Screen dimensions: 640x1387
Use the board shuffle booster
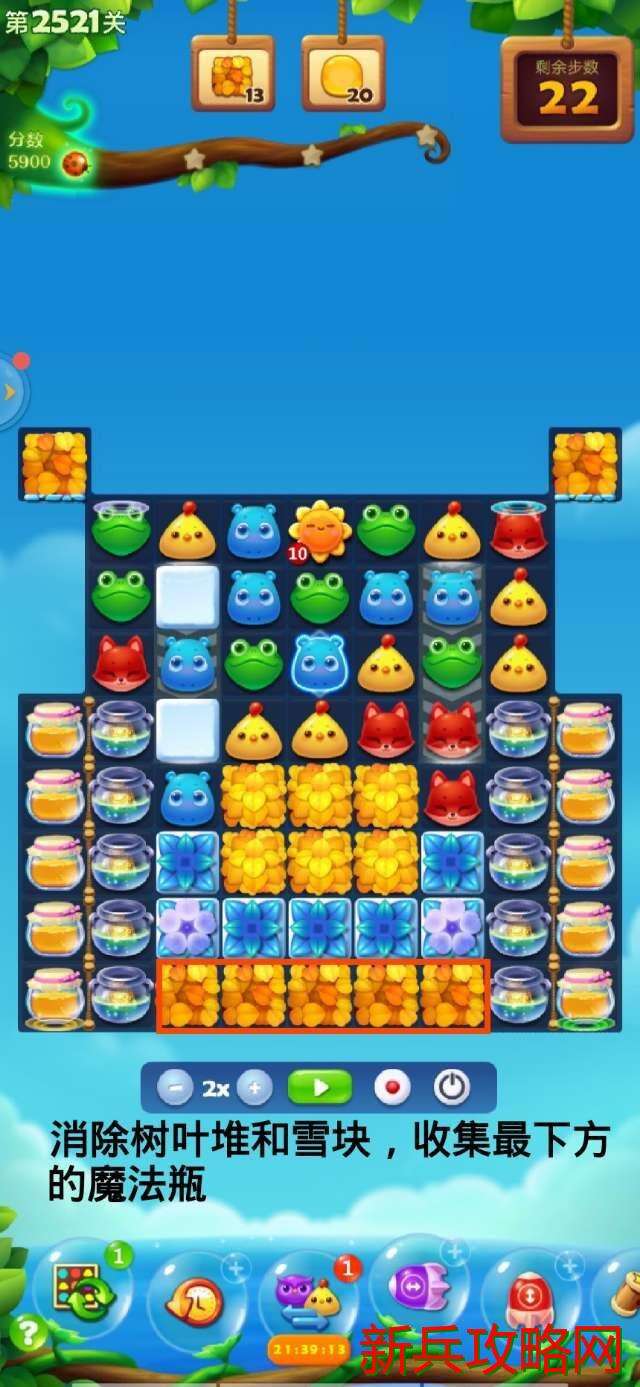pyautogui.click(x=80, y=1289)
